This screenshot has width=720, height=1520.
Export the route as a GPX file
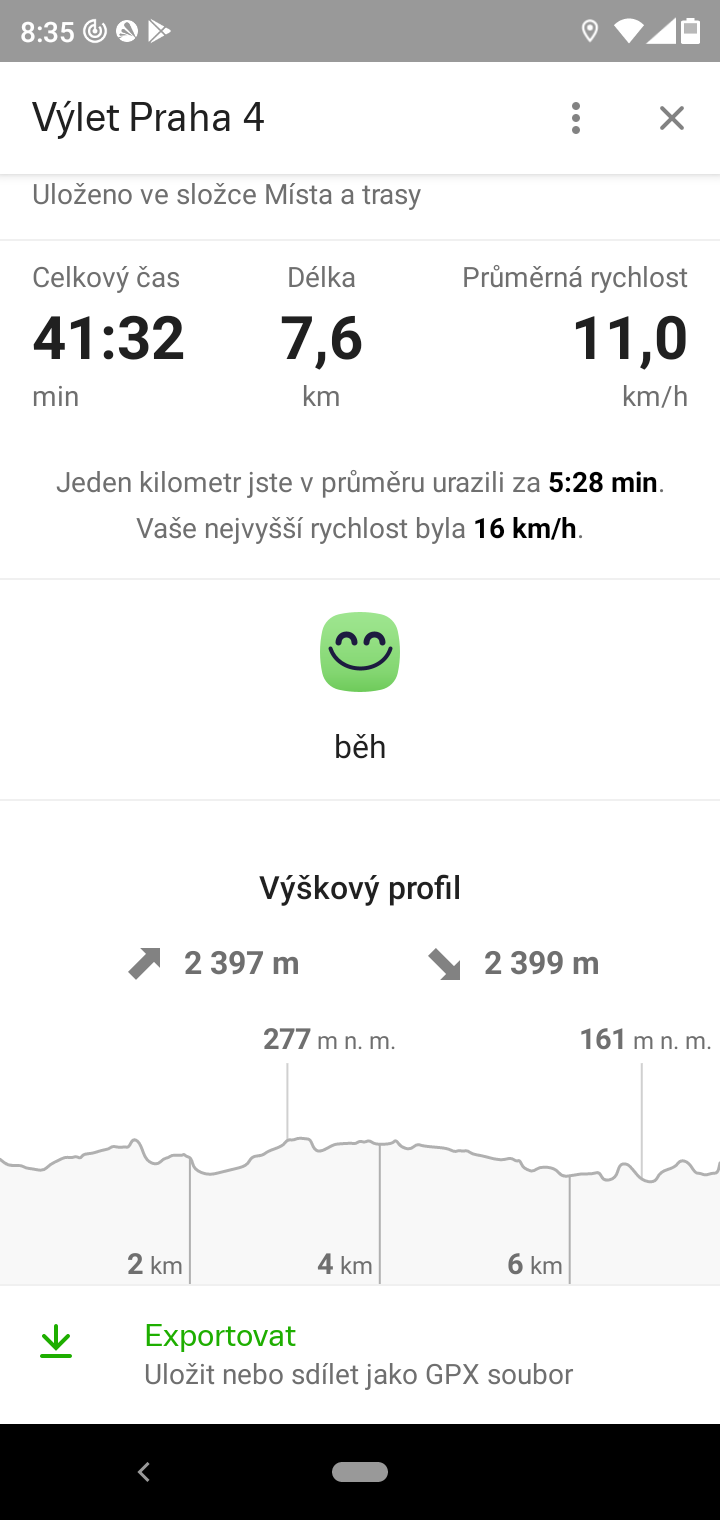(x=360, y=1355)
